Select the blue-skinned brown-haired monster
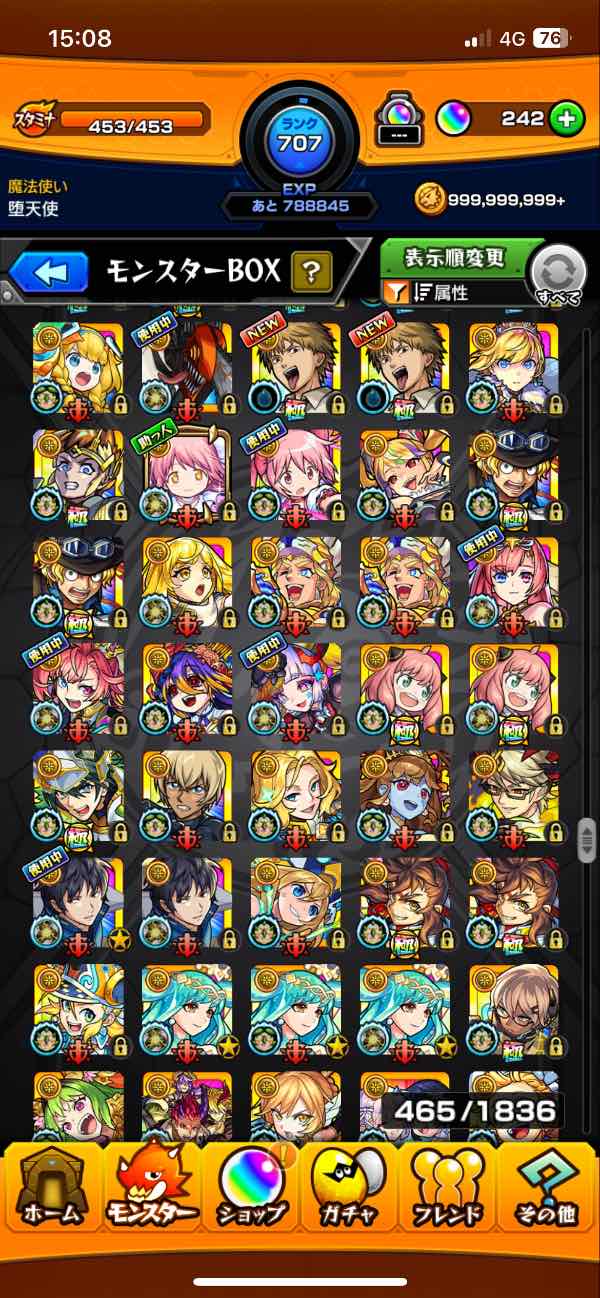This screenshot has height=1298, width=600. [x=405, y=796]
